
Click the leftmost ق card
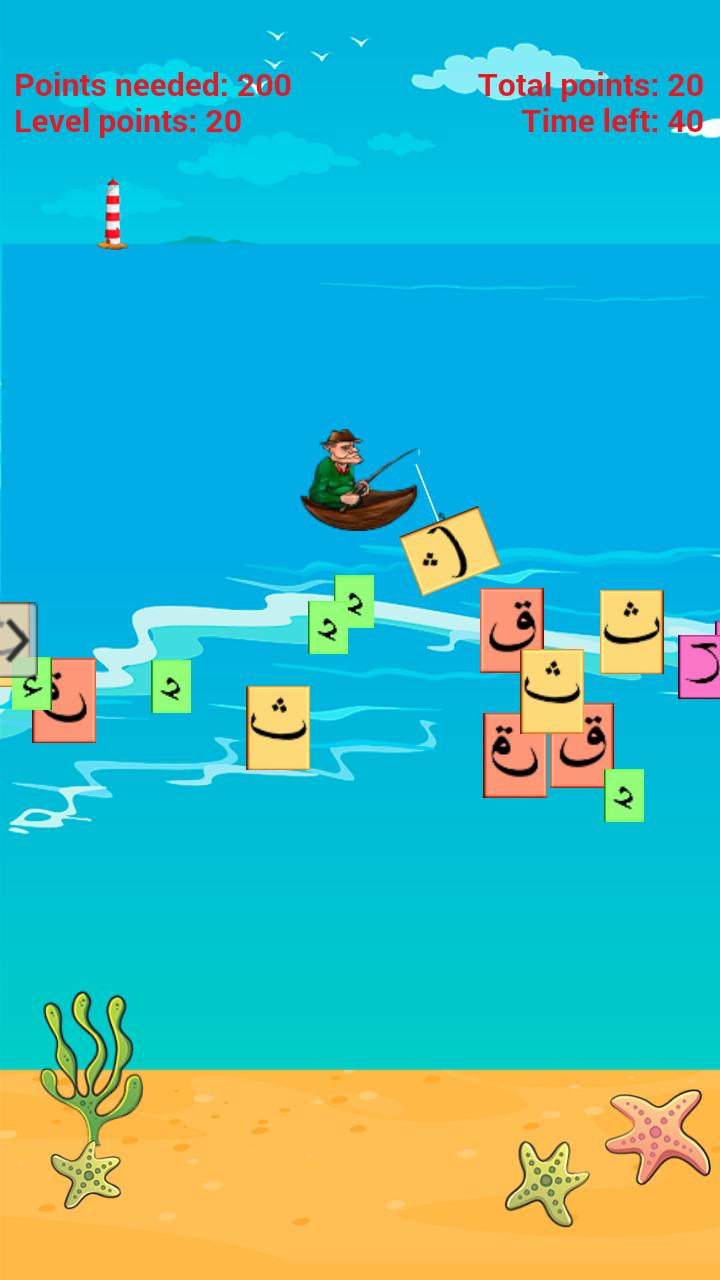[x=513, y=628]
